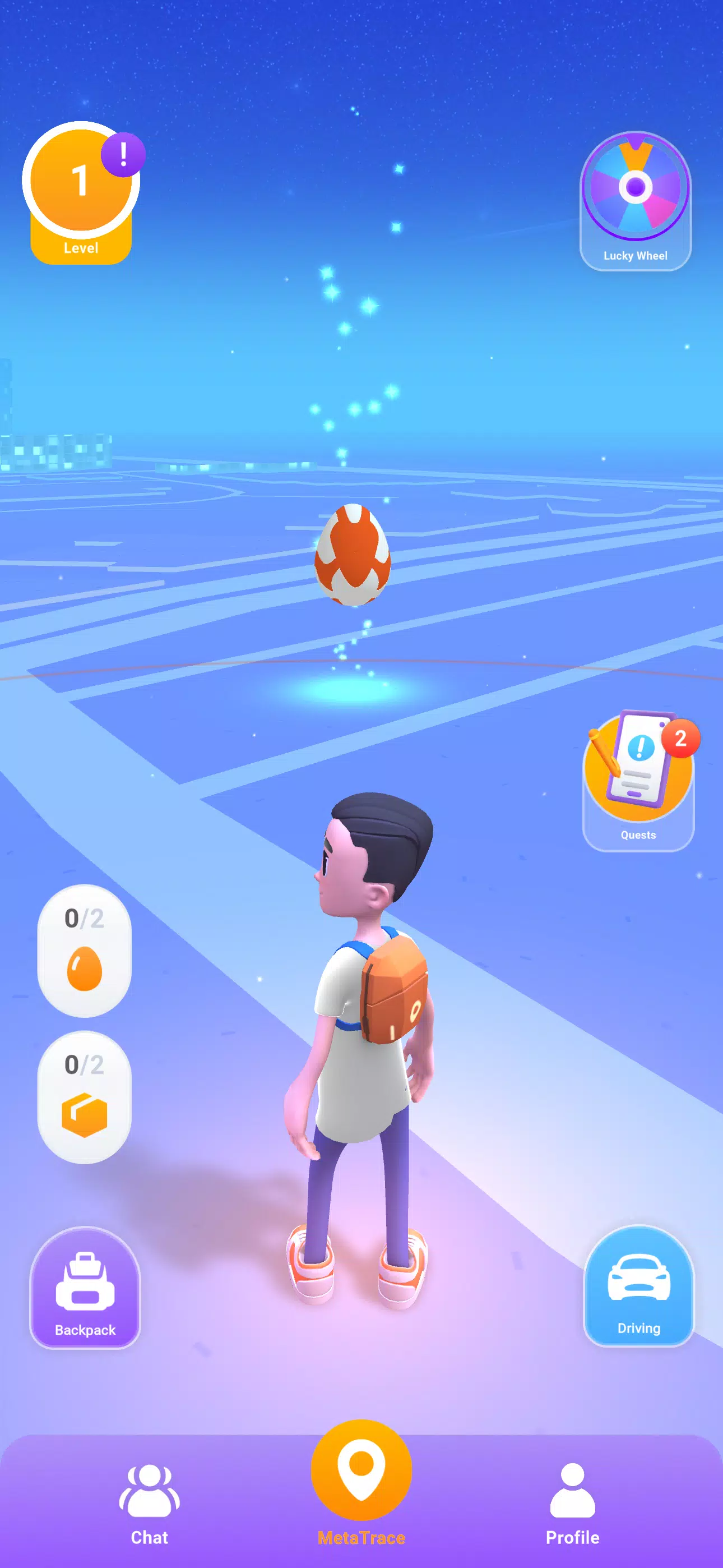Spin the Lucky Wheel
Image resolution: width=723 pixels, height=1568 pixels.
click(x=635, y=200)
